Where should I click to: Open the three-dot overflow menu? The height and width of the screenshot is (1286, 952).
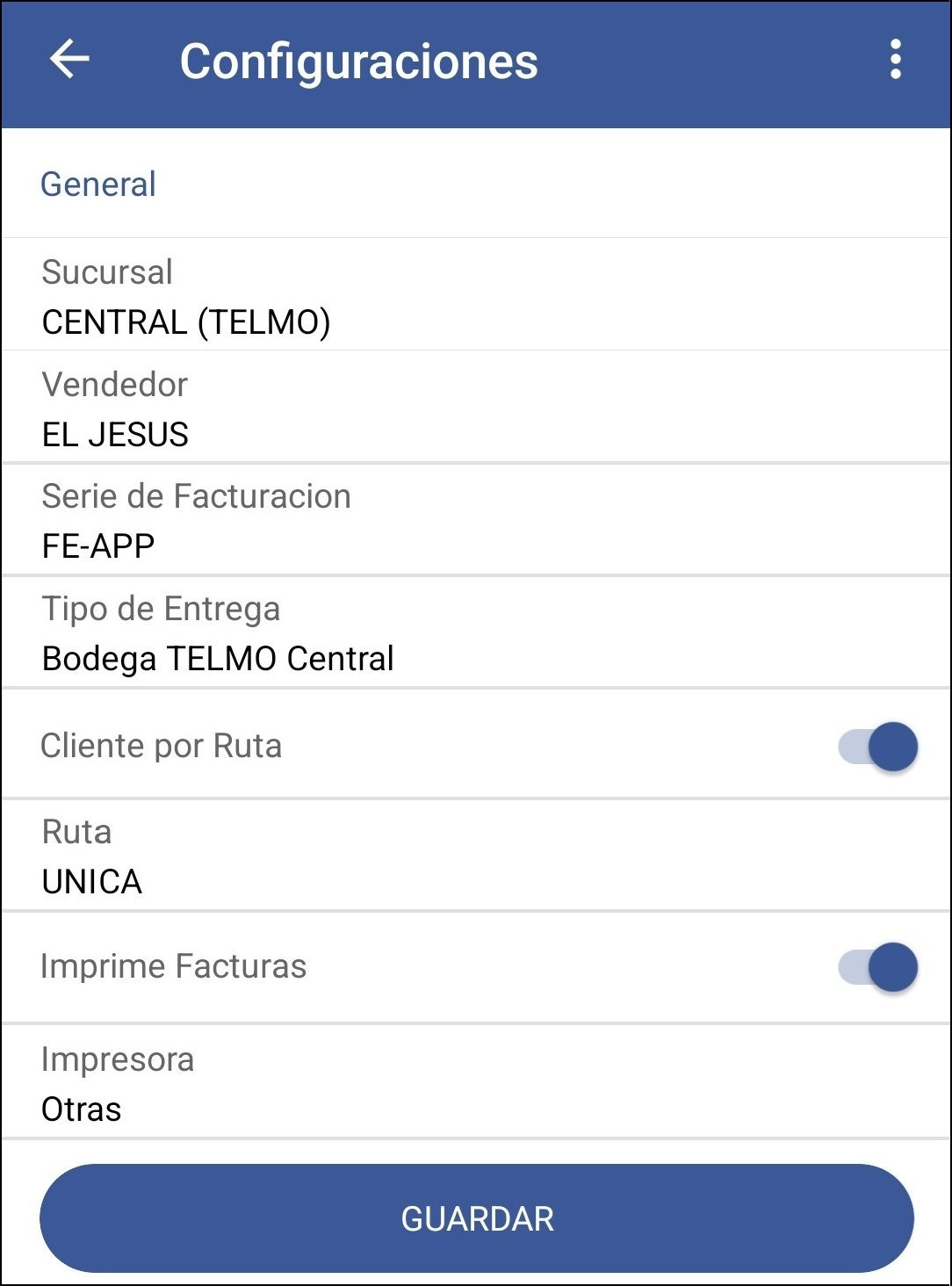tap(895, 60)
